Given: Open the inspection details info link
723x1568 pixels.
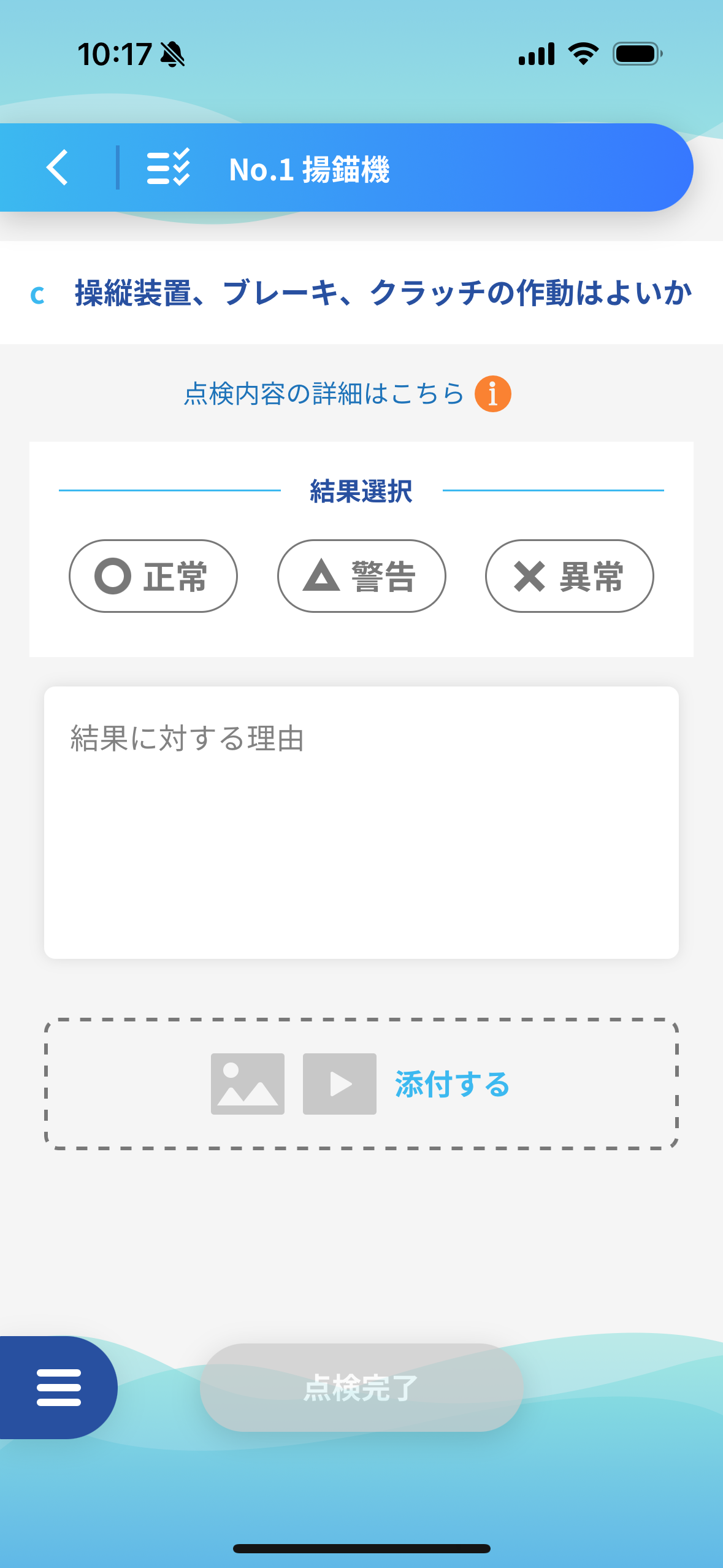Looking at the screenshot, I should point(346,393).
